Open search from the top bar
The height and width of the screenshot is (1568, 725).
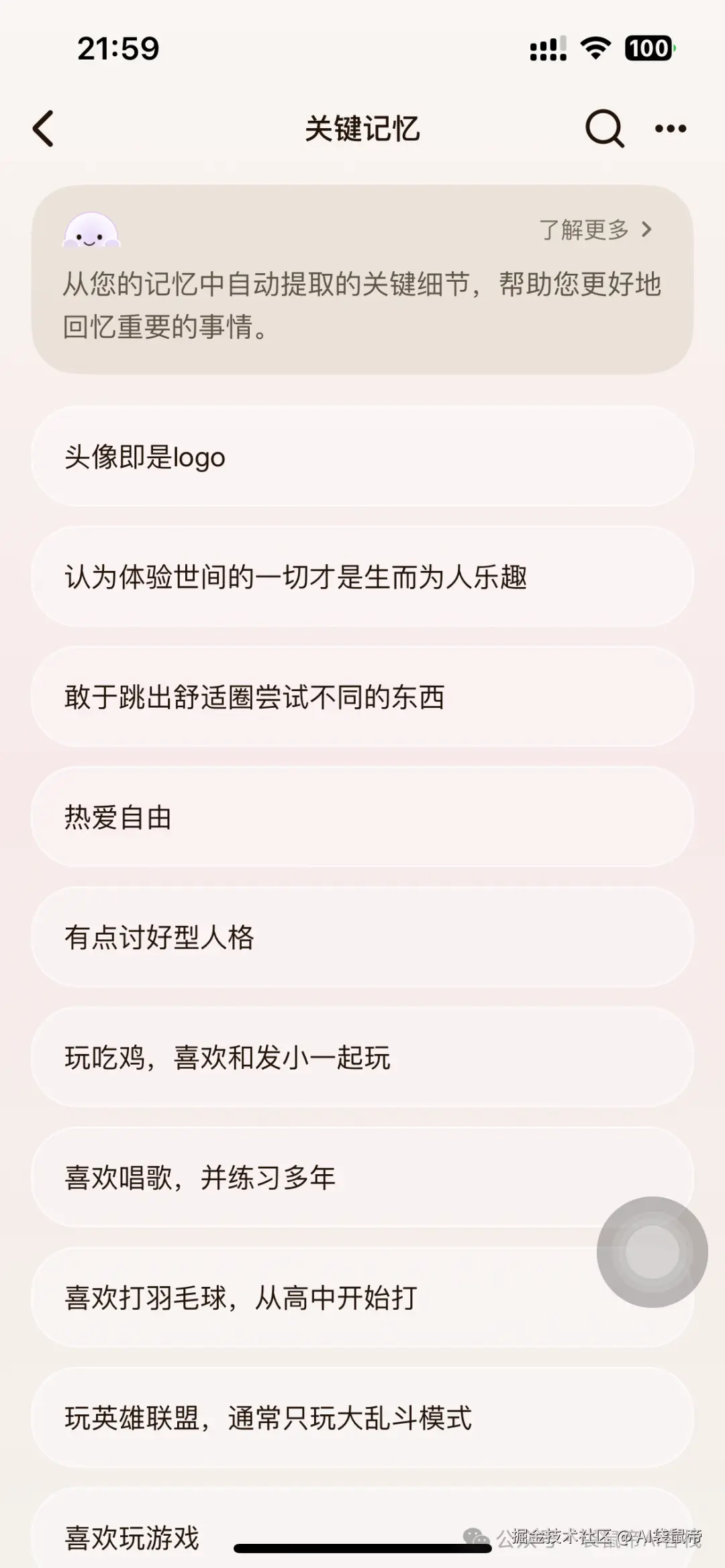pos(603,127)
